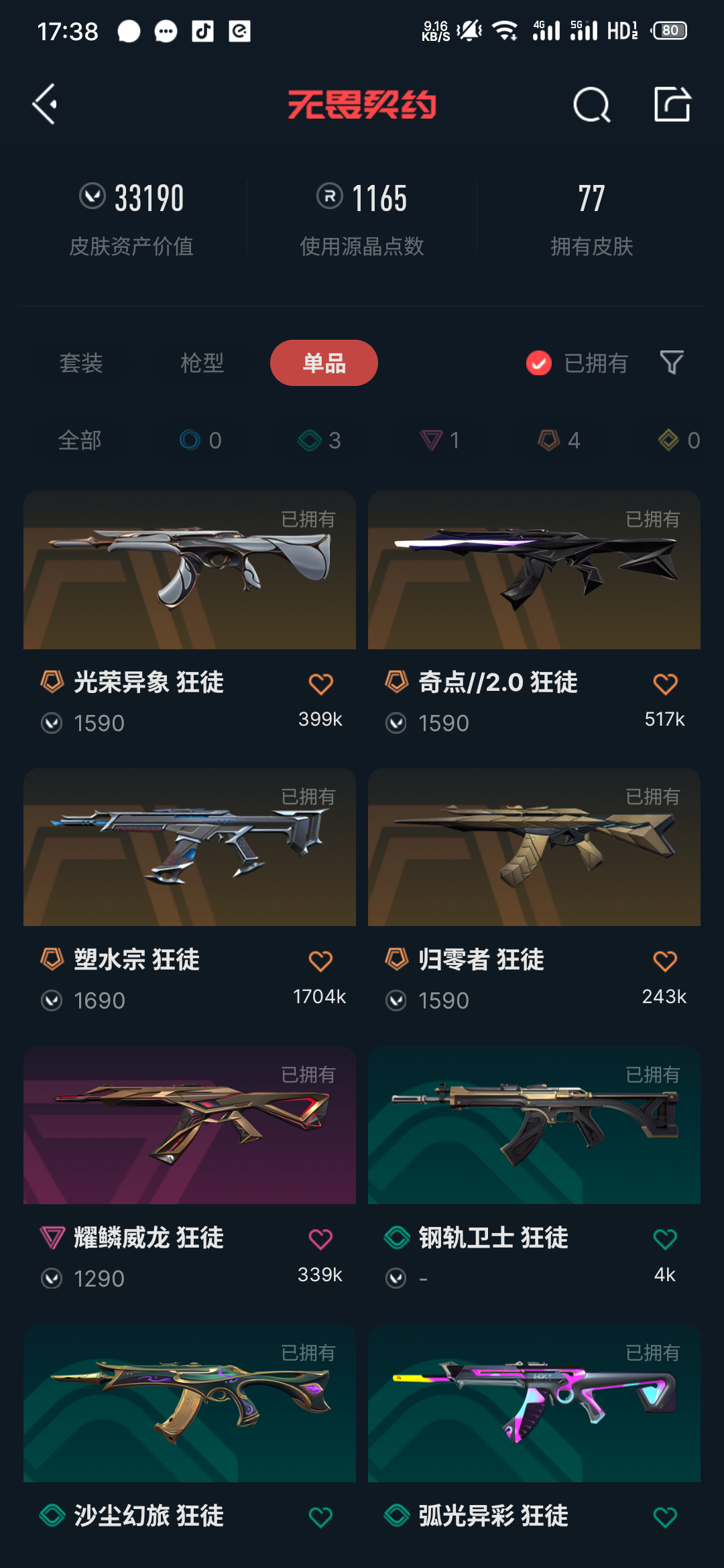The image size is (724, 1568).
Task: Open the search icon
Action: [591, 105]
